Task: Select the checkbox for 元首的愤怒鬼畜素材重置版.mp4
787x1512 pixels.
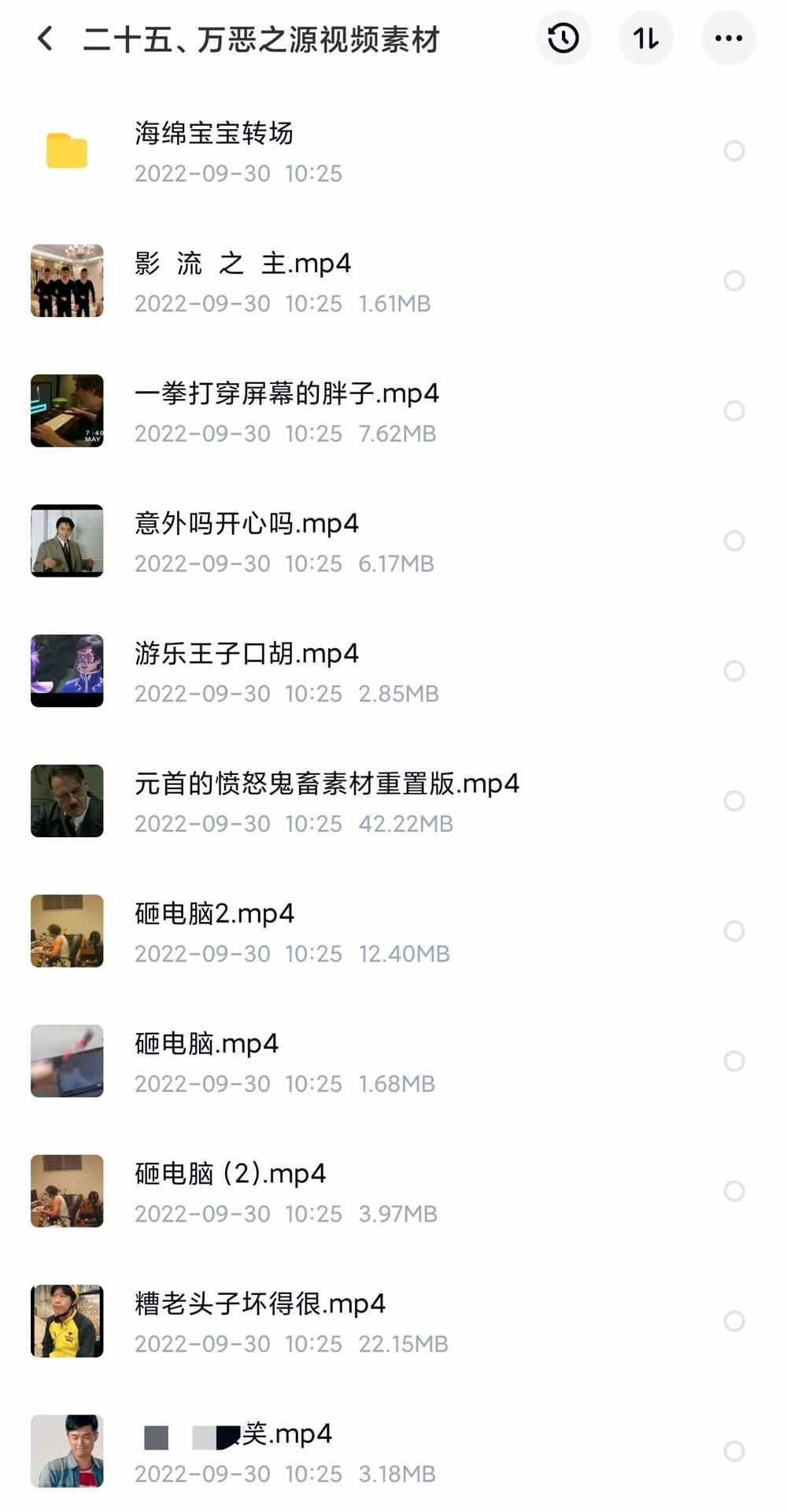Action: [x=734, y=801]
